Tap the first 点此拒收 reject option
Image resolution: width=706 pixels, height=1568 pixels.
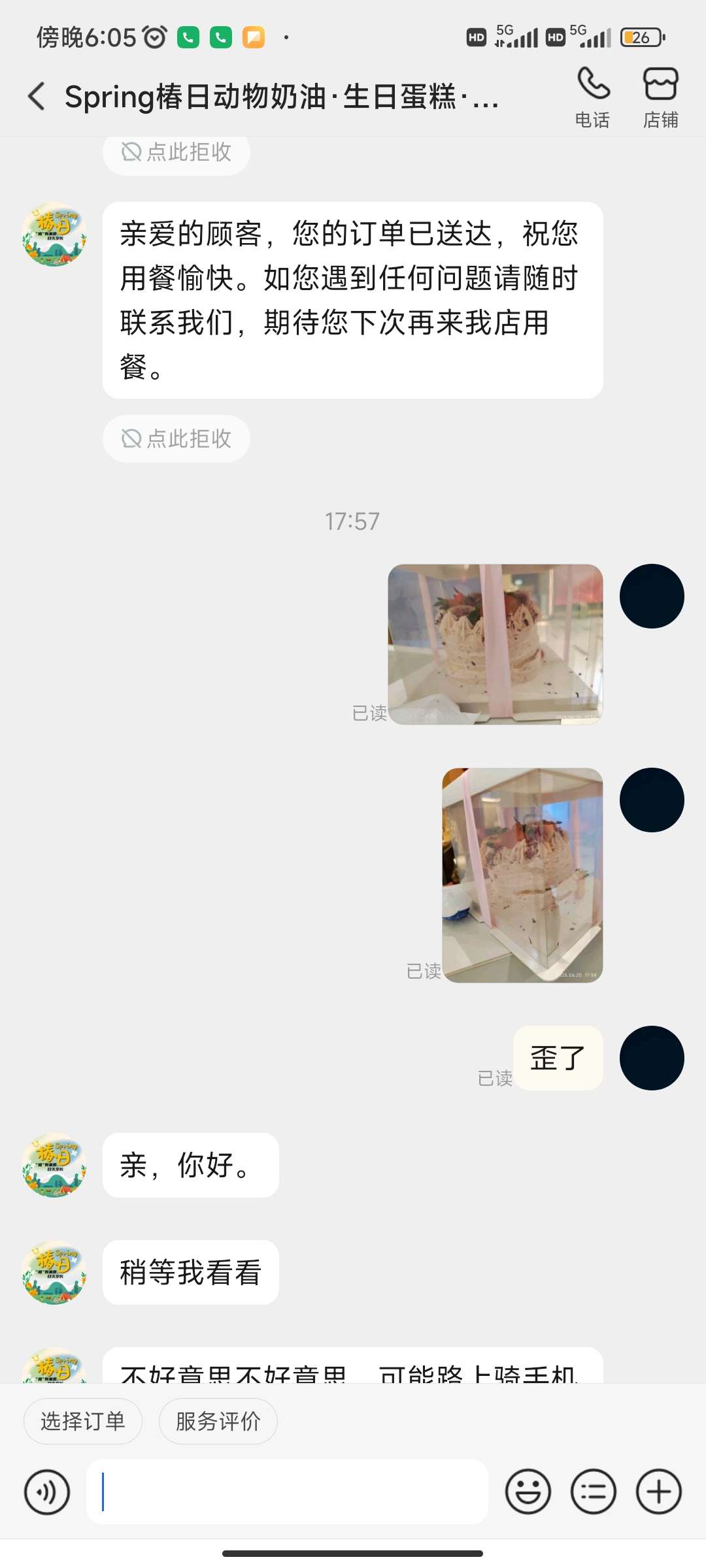coord(175,153)
